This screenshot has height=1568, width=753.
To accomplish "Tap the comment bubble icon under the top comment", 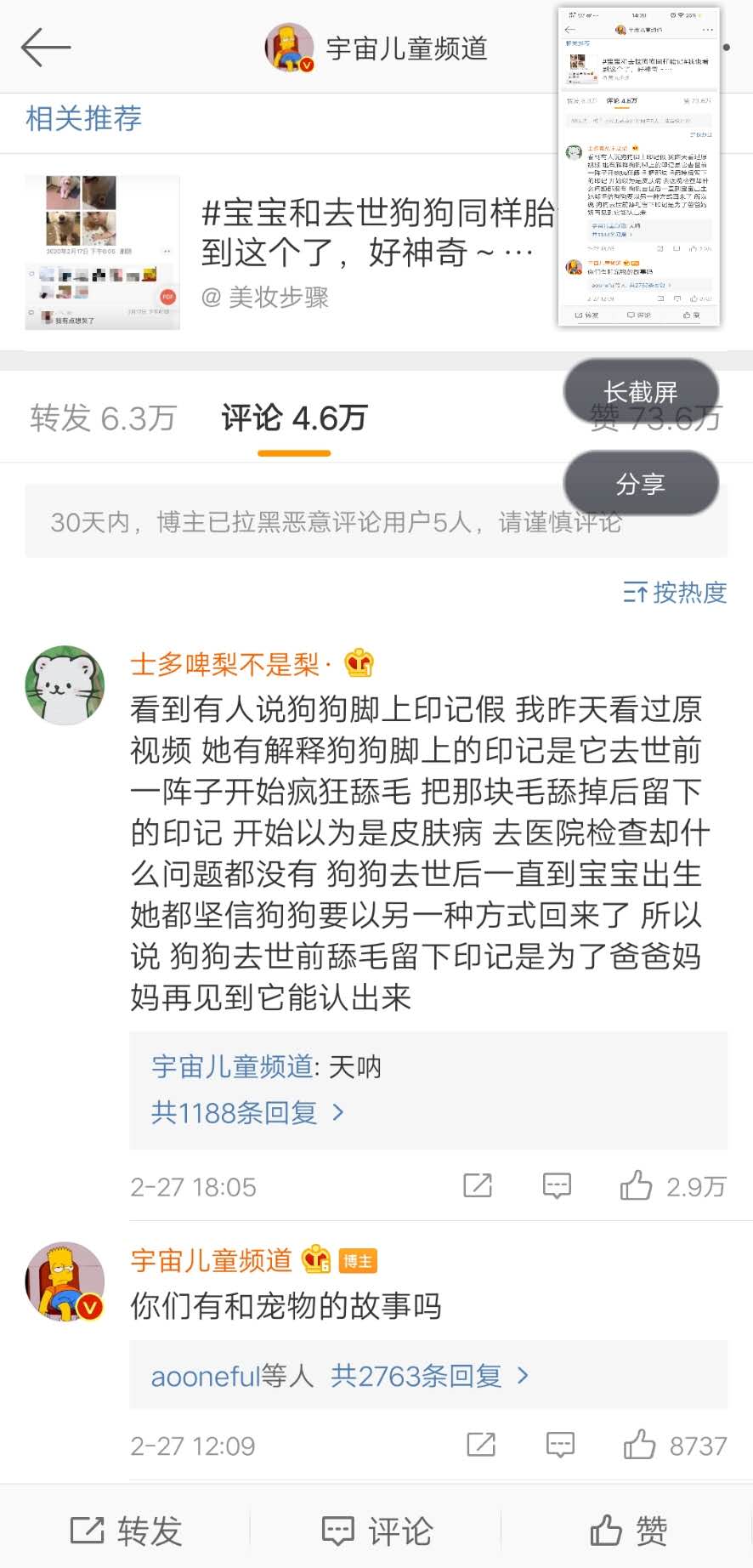I will 557,1185.
